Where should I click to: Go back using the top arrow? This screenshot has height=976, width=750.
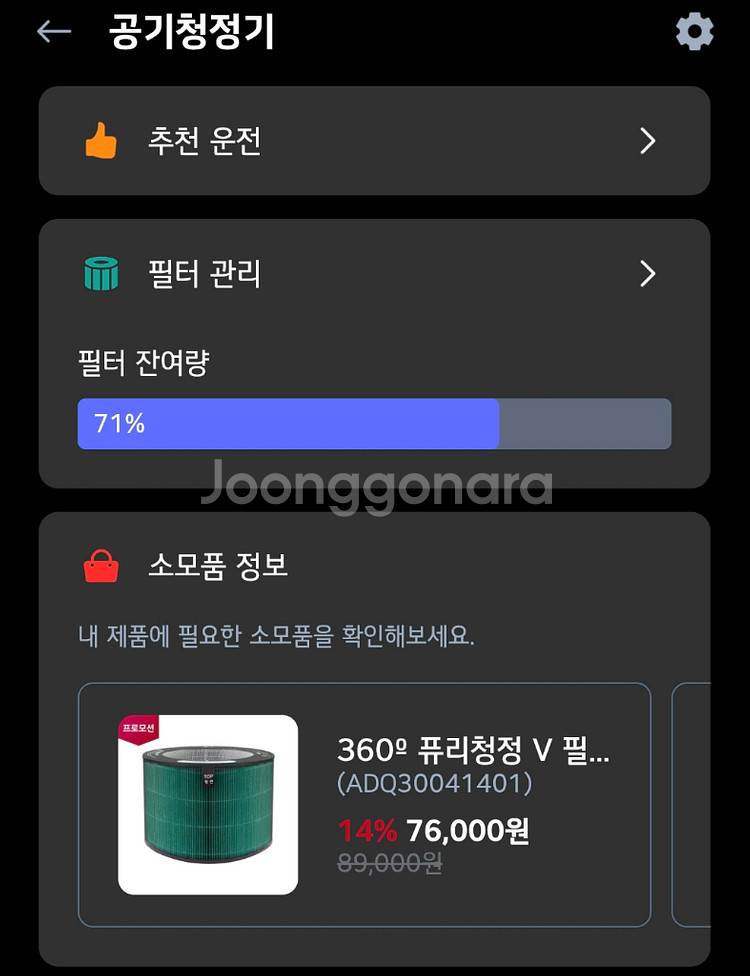tap(54, 32)
